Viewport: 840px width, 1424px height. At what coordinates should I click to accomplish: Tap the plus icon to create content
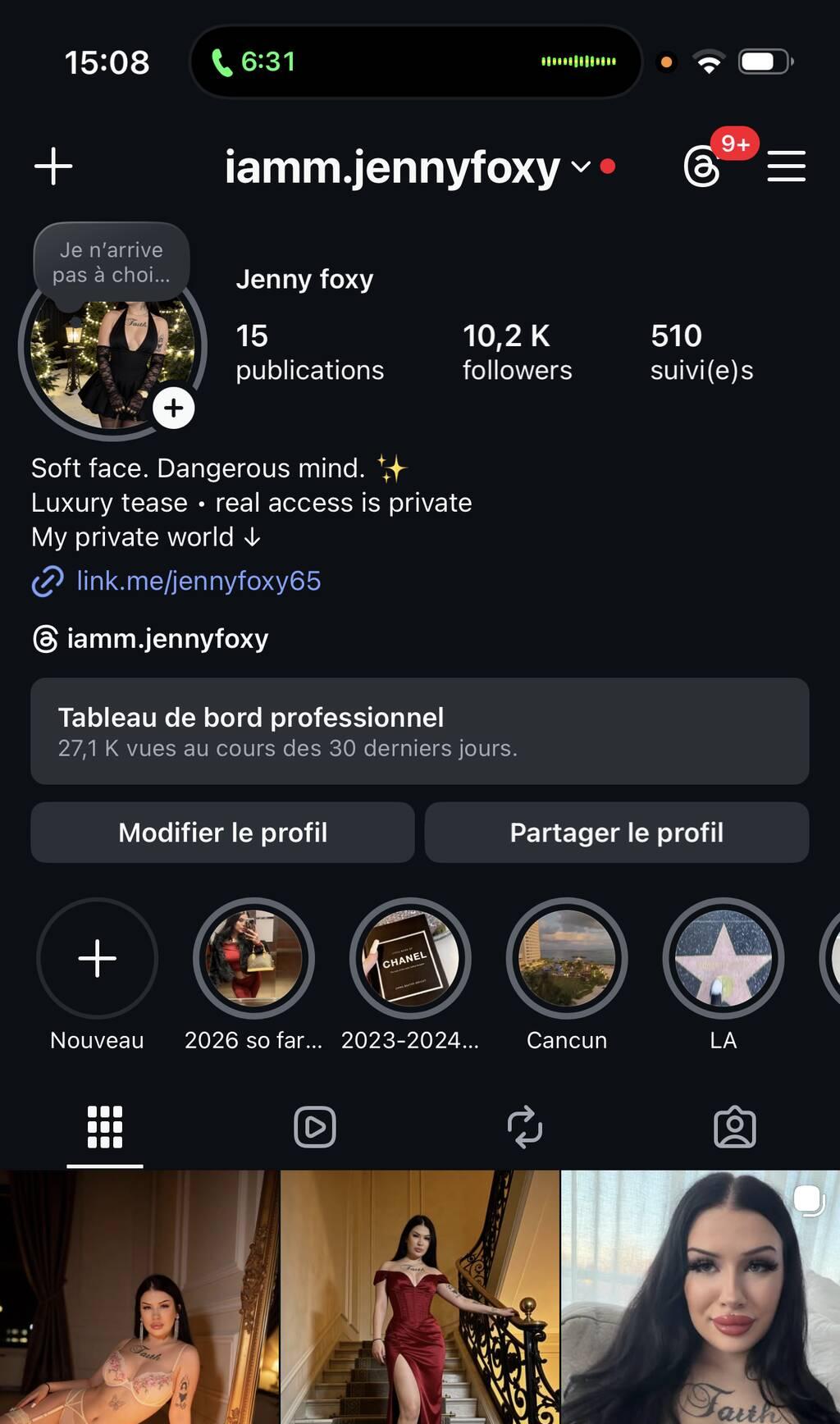[x=53, y=167]
